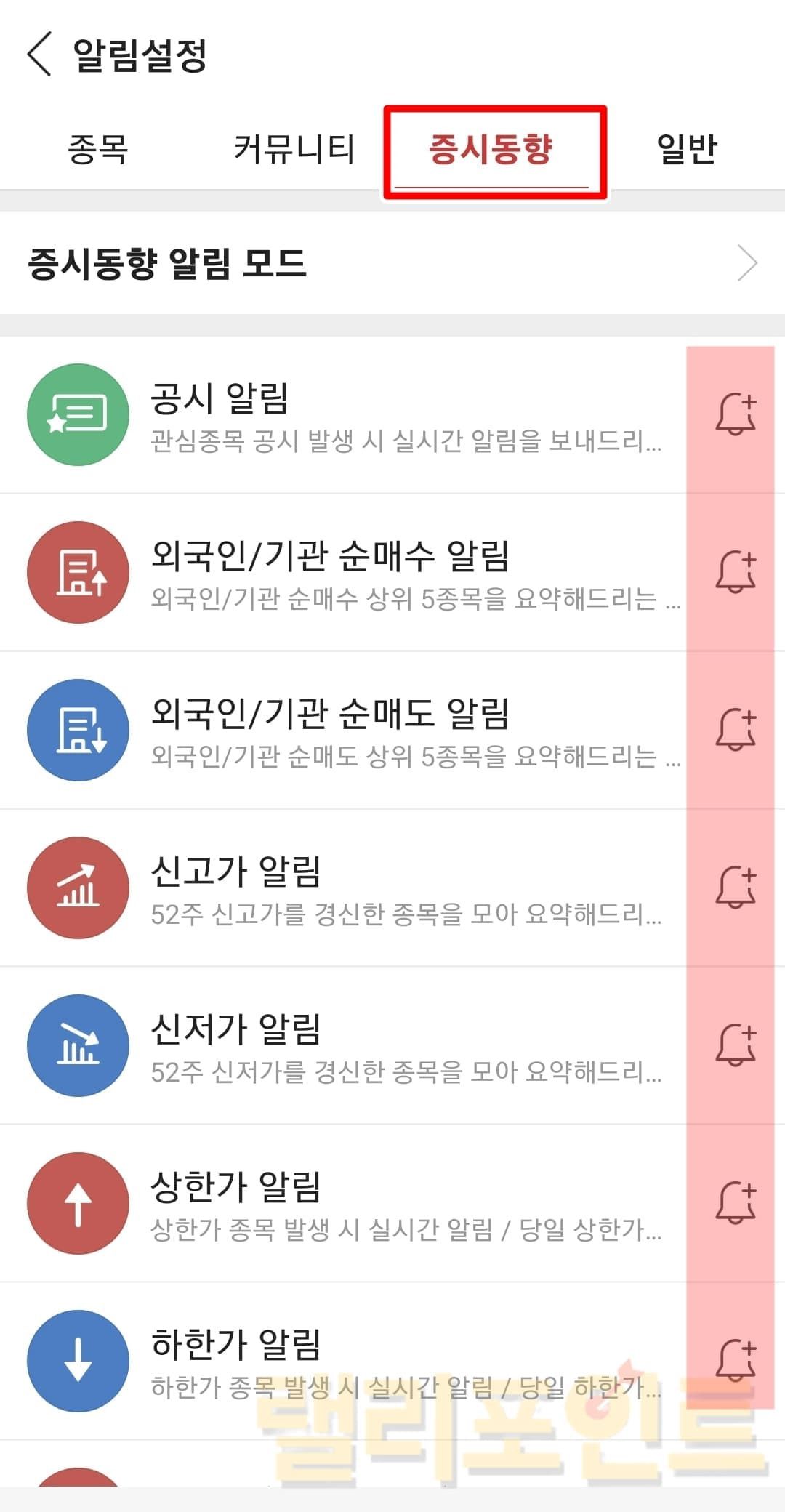The image size is (785, 1512).
Task: Turn on 외국인/기관 순매도 알림 bell
Action: [736, 730]
